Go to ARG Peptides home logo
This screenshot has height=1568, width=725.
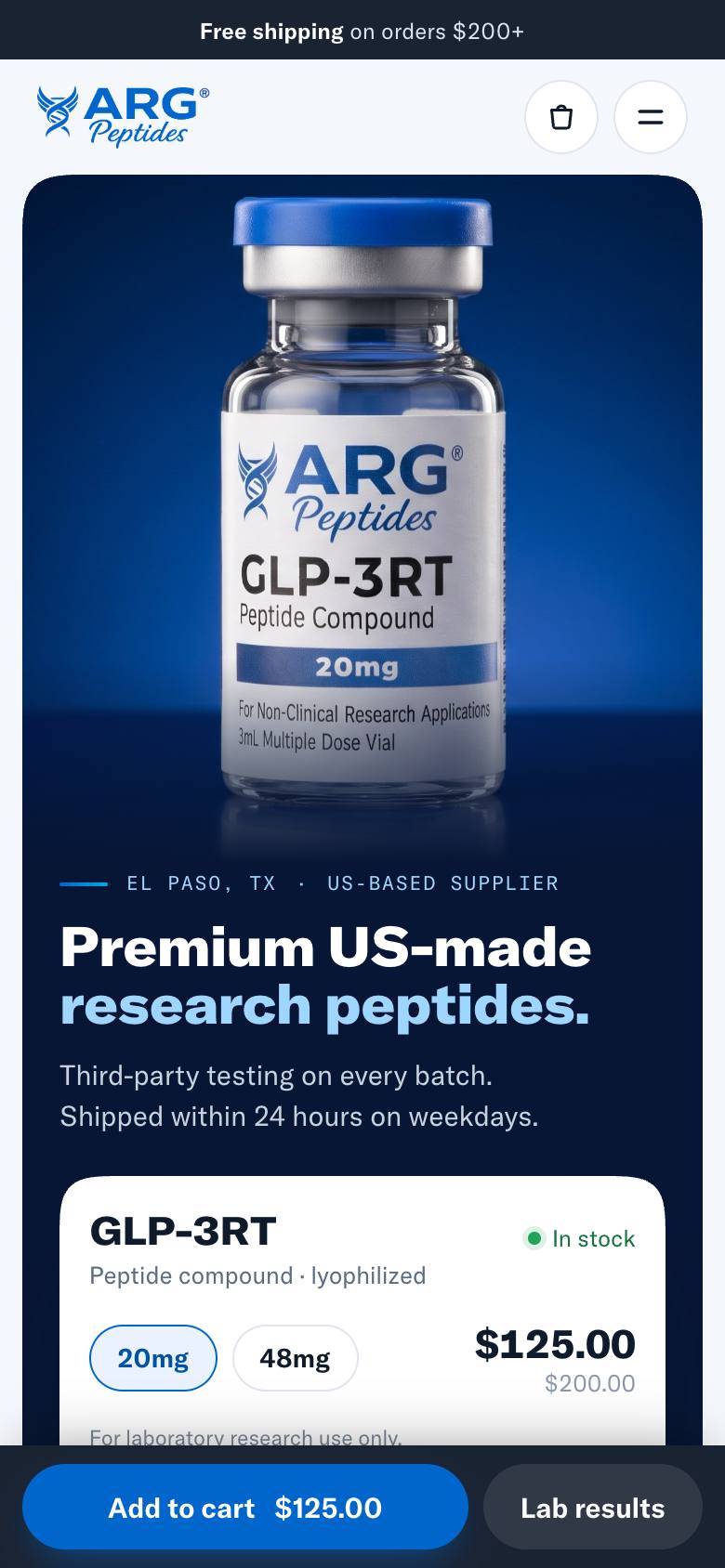(x=123, y=117)
